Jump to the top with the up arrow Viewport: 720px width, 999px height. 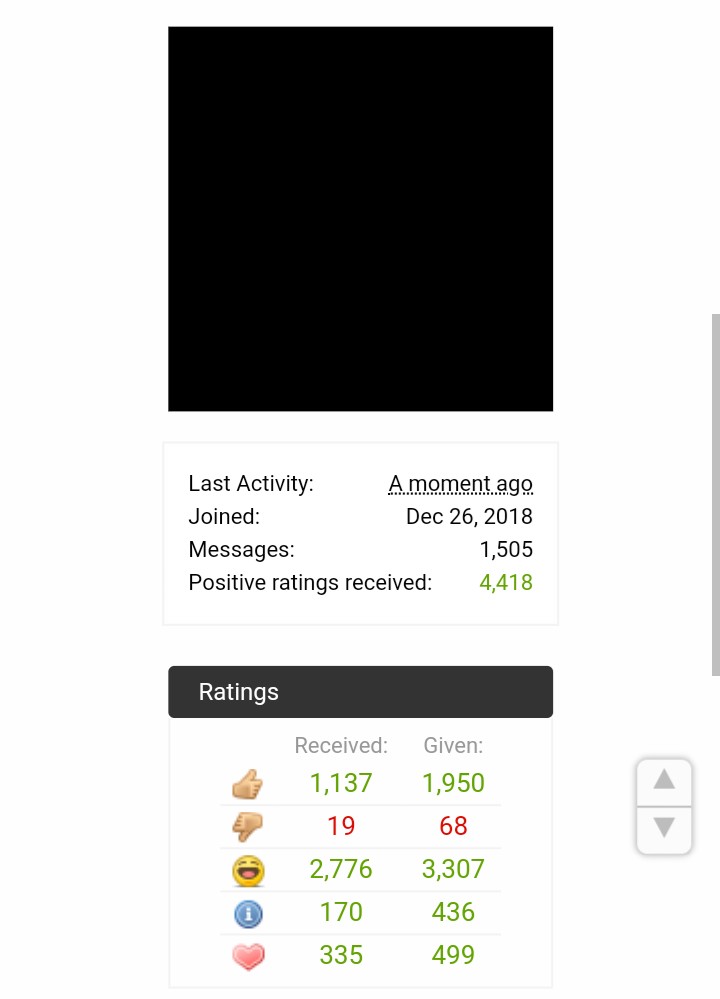pos(664,781)
